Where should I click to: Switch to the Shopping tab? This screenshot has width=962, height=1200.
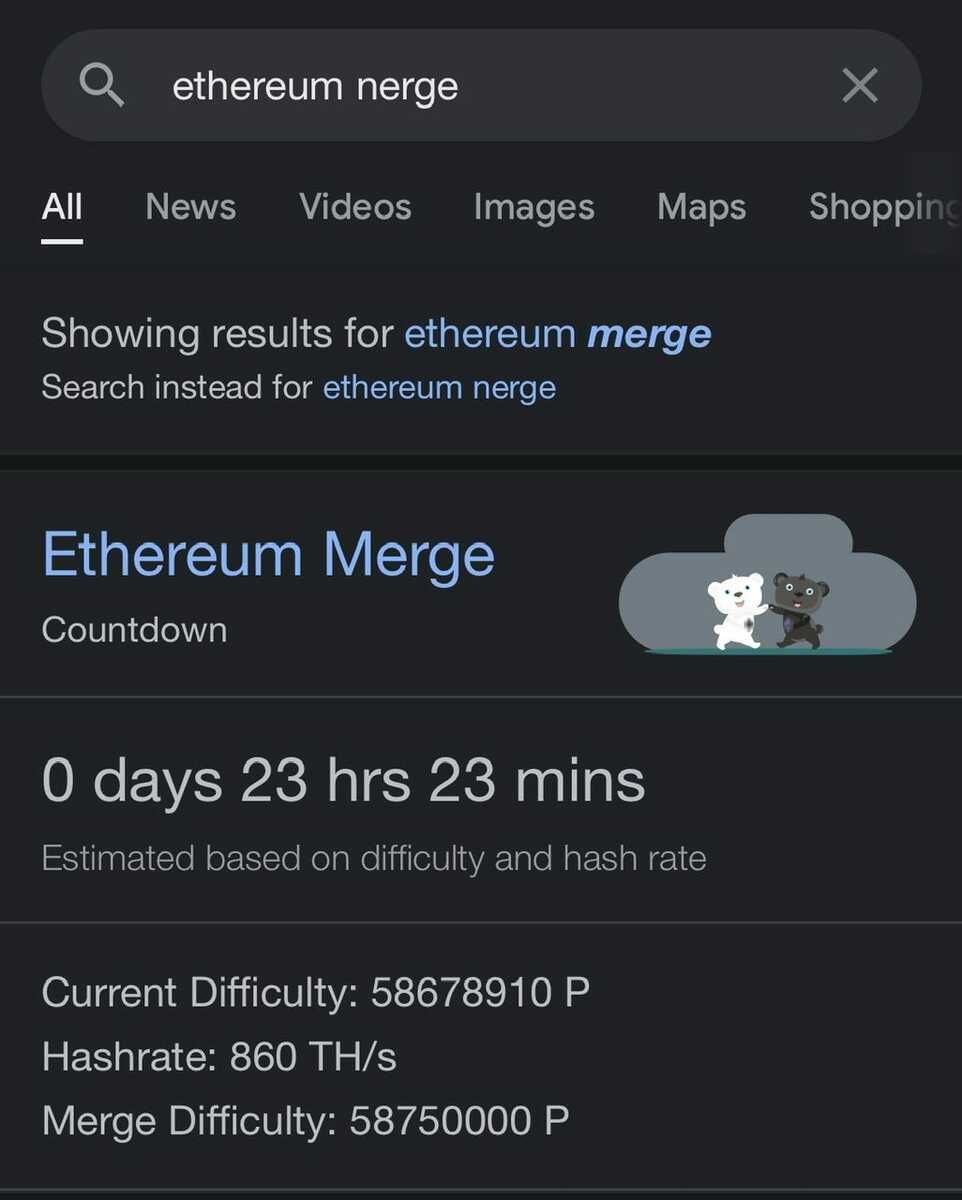pyautogui.click(x=880, y=207)
